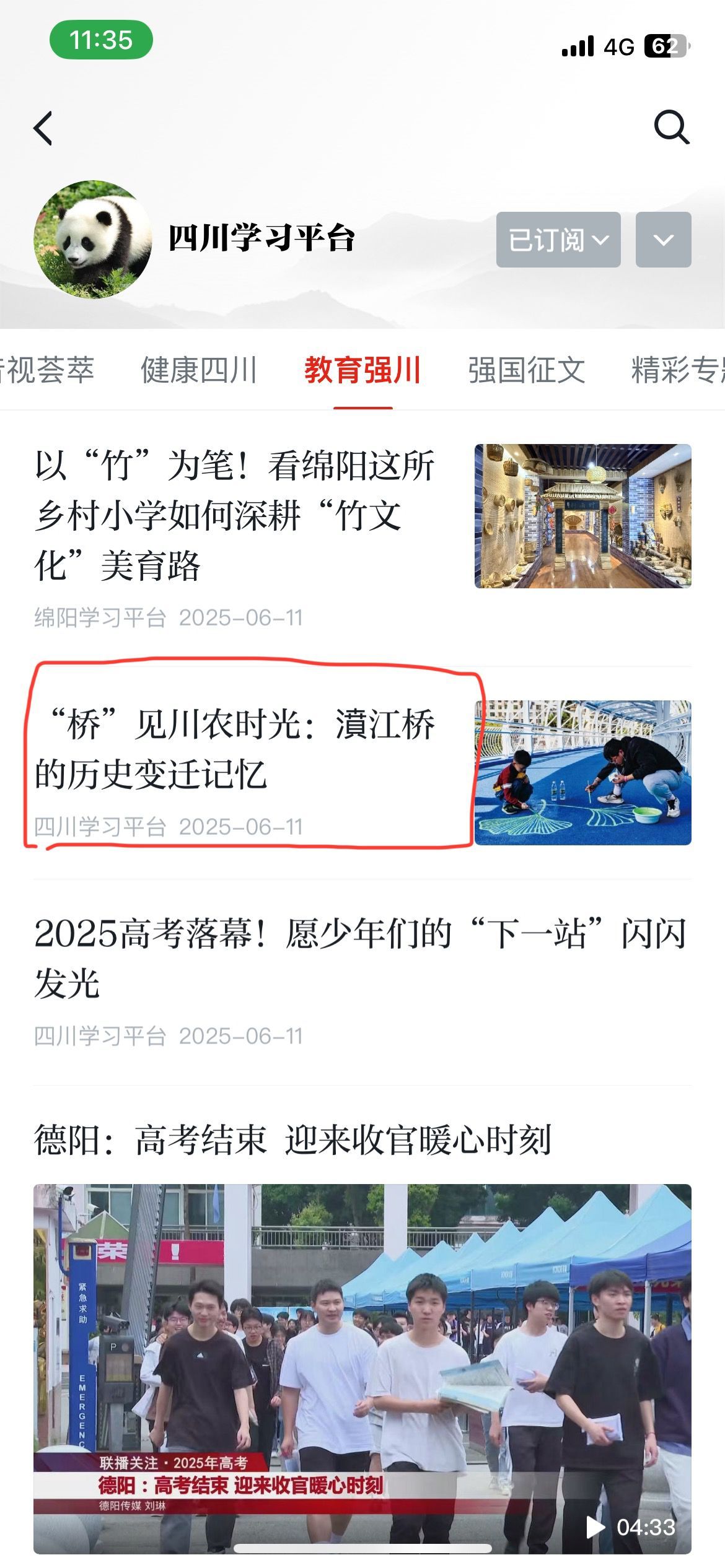Open the 四川学习平台 panda avatar
The width and height of the screenshot is (725, 1568).
tap(92, 240)
